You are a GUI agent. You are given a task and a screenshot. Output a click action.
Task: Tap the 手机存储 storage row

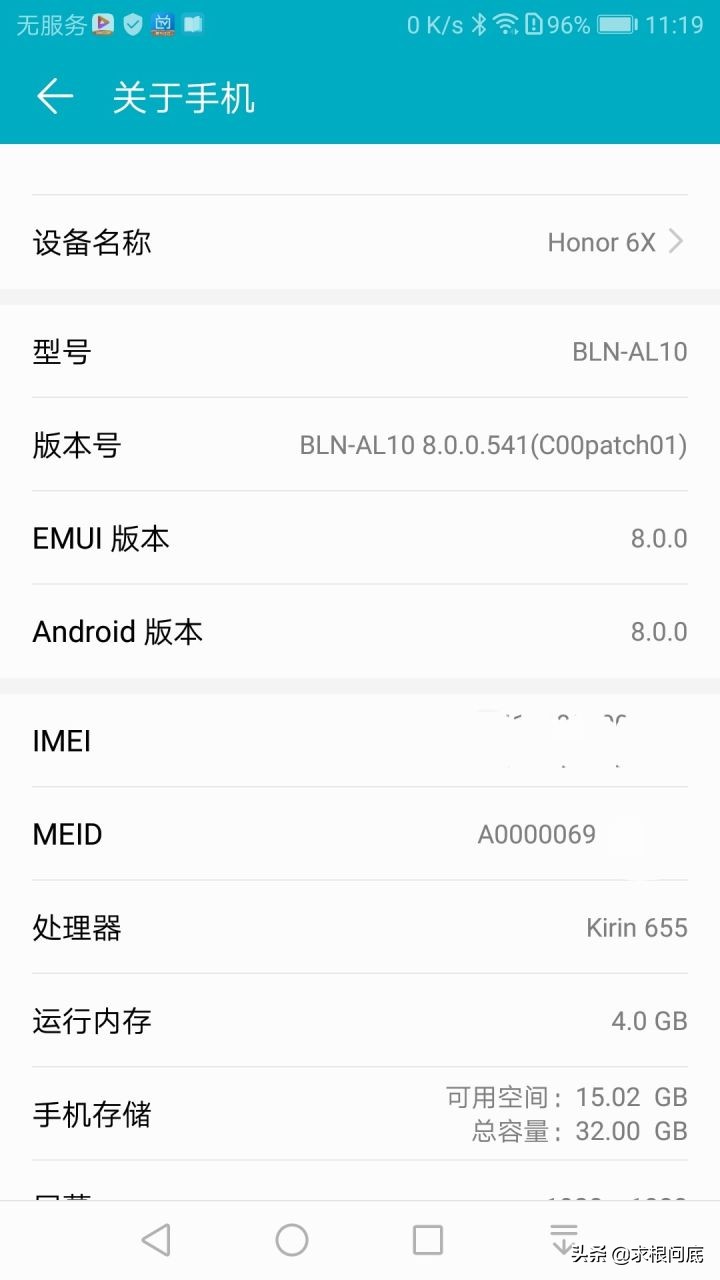tap(360, 1113)
